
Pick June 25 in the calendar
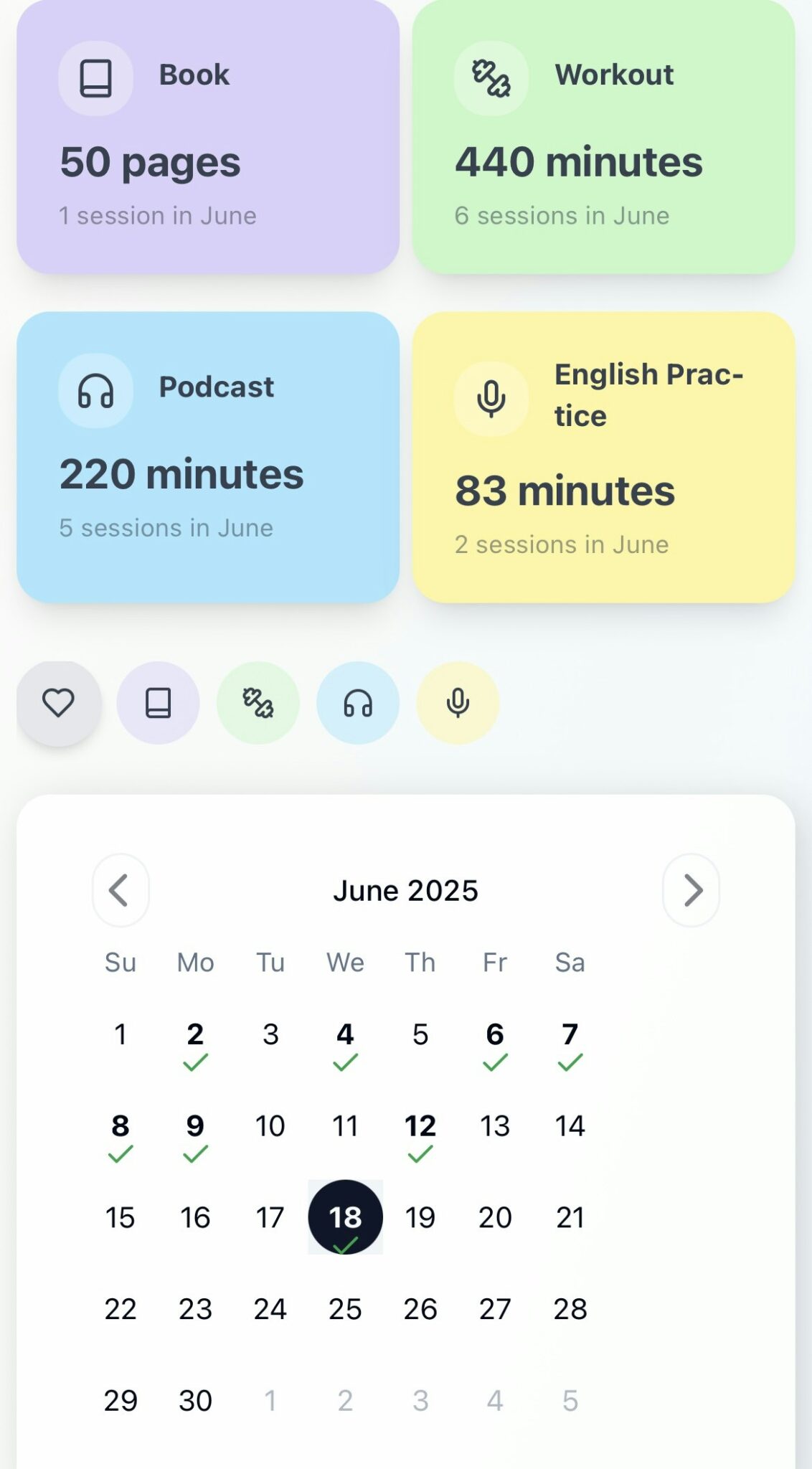point(345,1309)
